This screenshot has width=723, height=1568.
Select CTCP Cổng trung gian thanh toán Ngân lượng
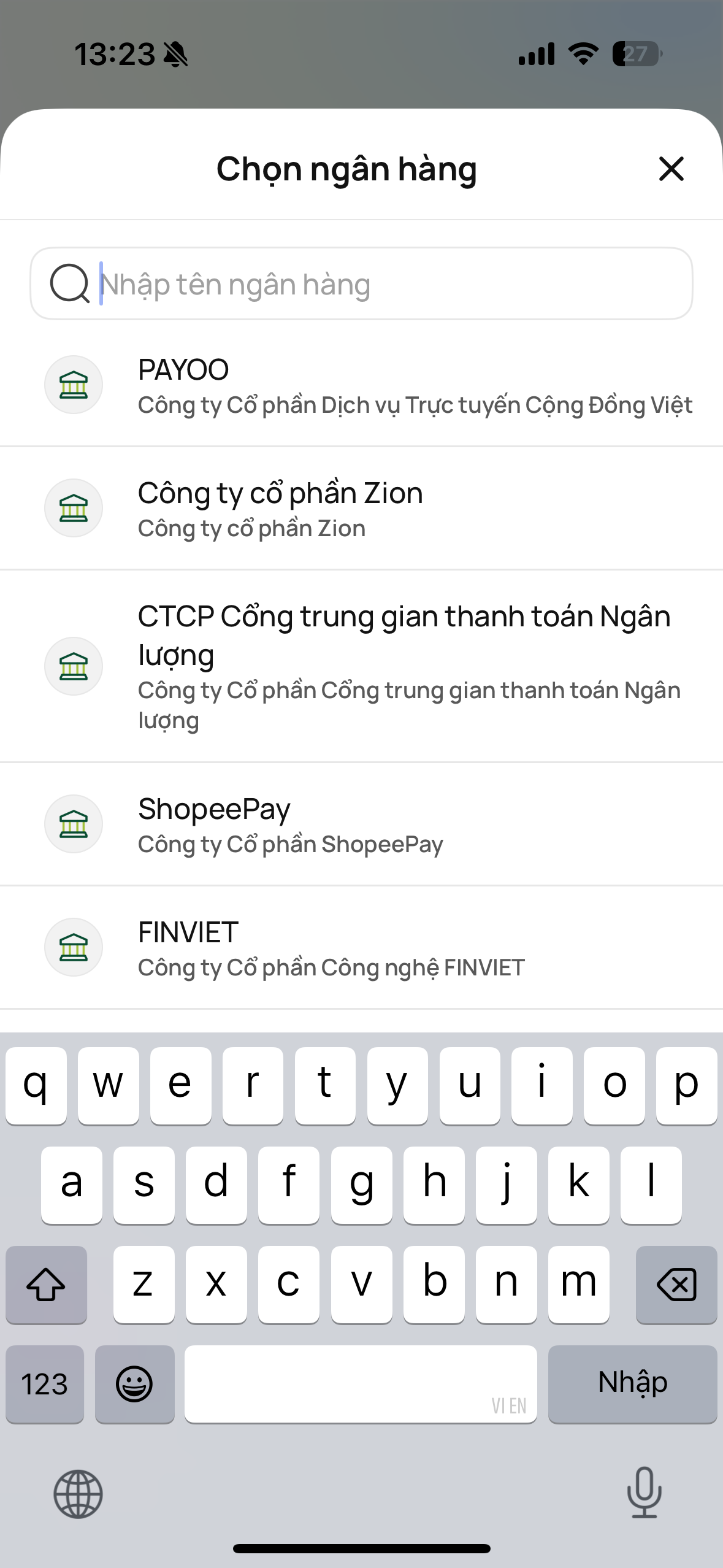pos(361,666)
